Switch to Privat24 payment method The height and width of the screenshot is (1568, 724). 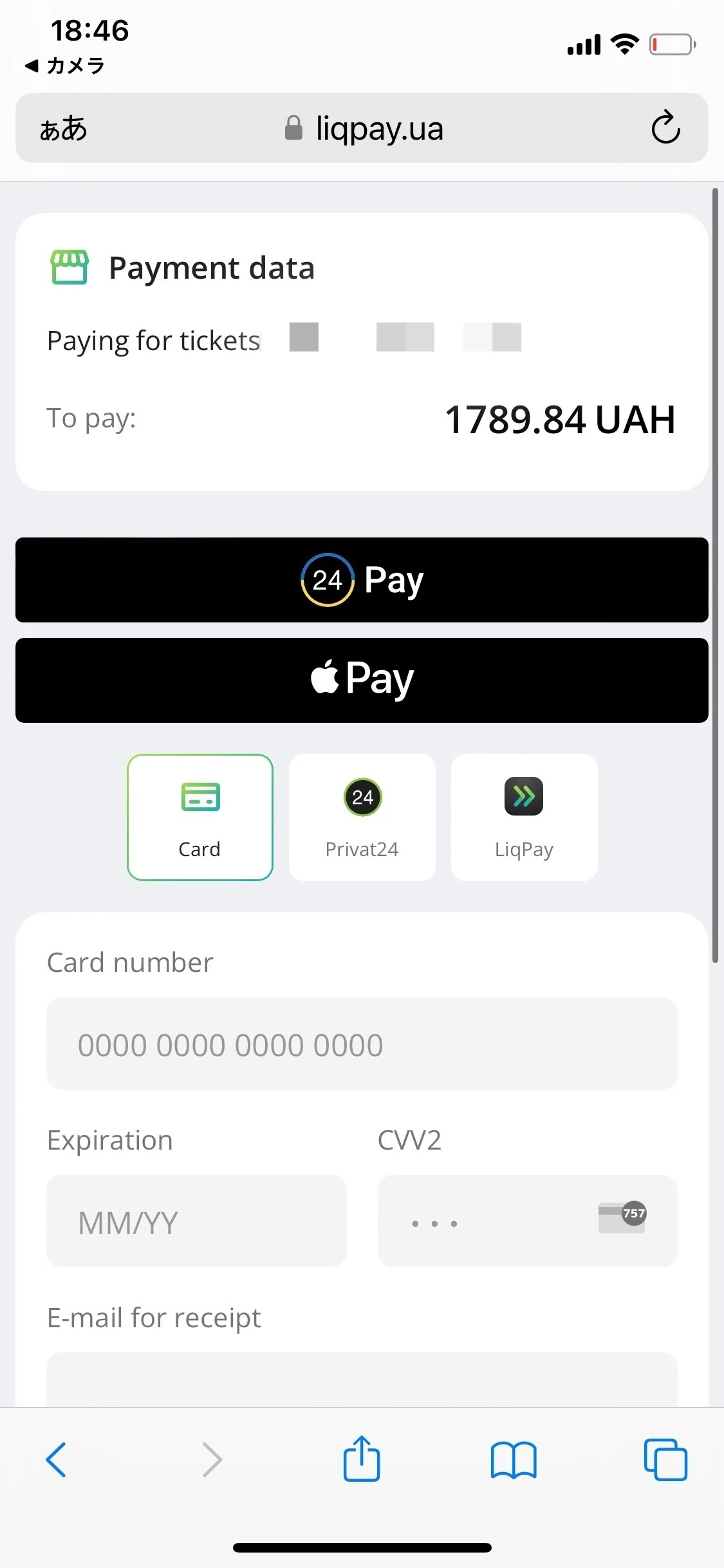(x=362, y=817)
